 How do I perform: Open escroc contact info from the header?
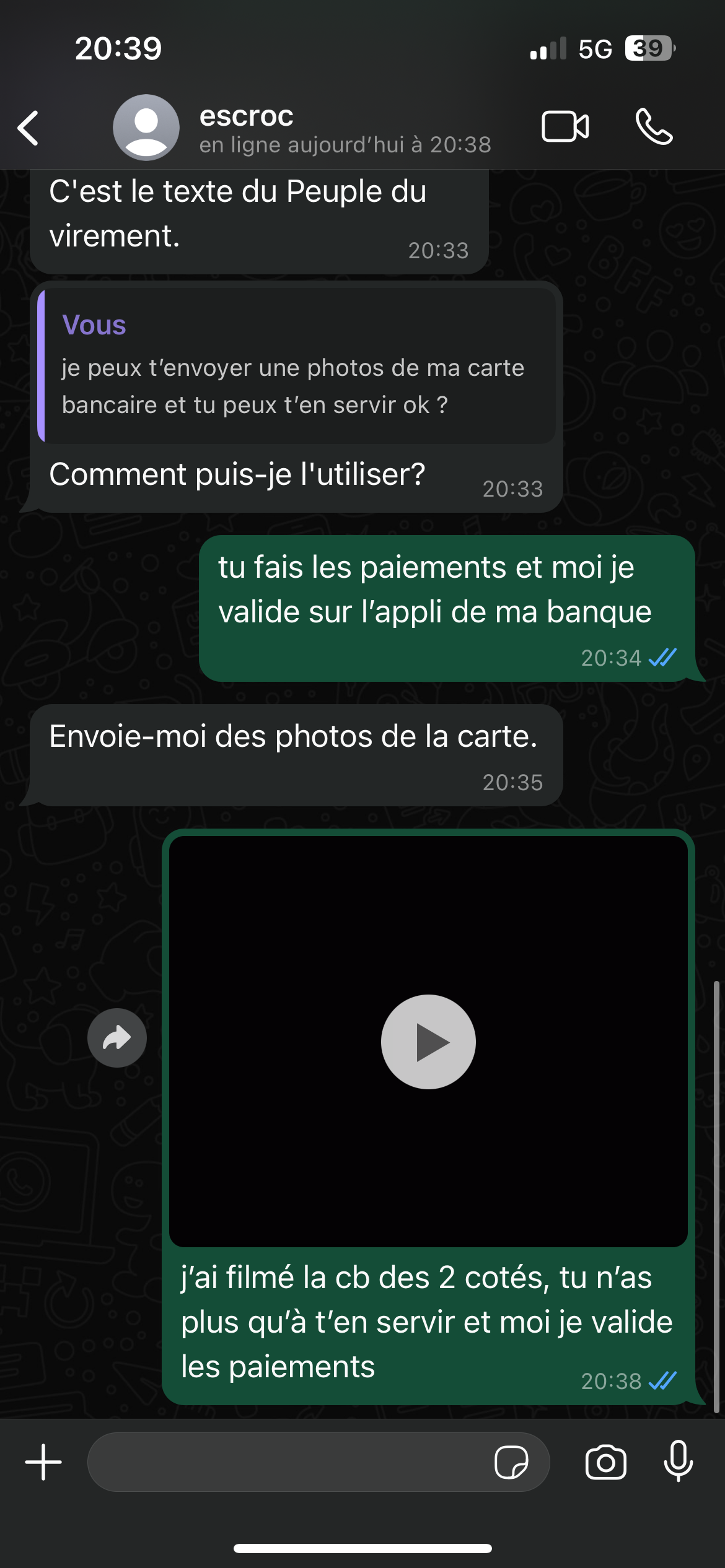pyautogui.click(x=302, y=128)
